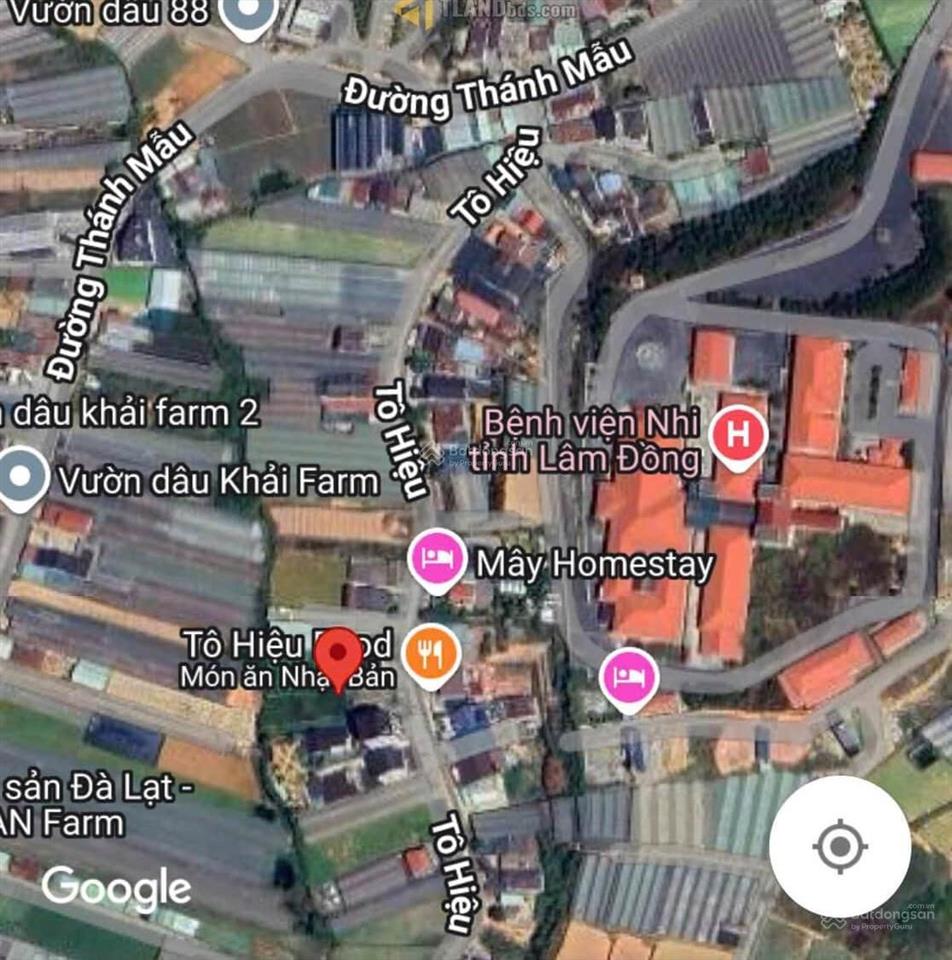Open Bệnh viện Nhi hospital marker
The width and height of the screenshot is (952, 960).
(x=738, y=435)
